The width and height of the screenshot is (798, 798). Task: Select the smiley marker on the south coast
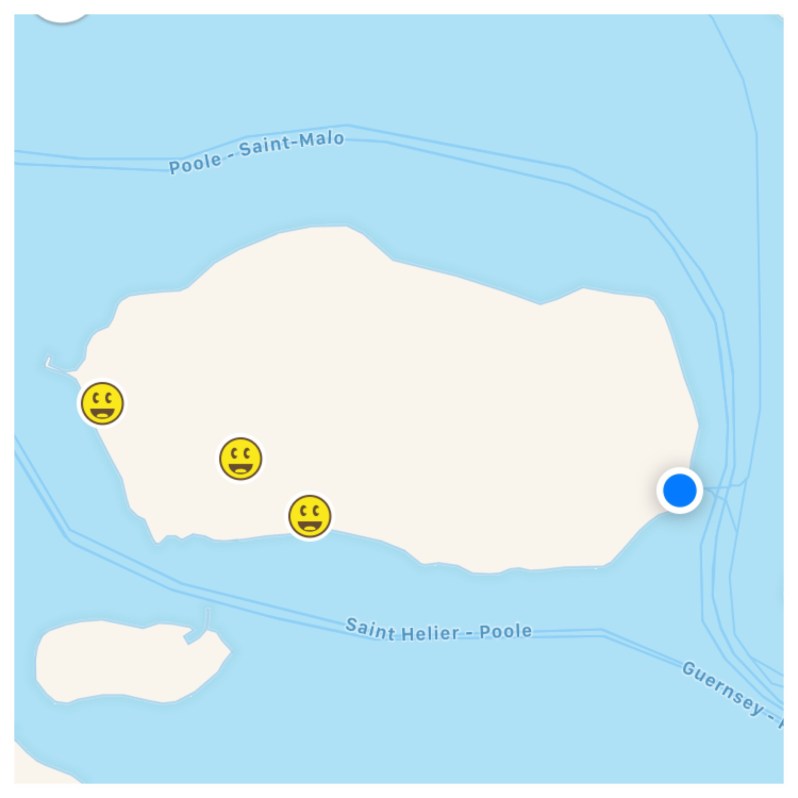coord(310,517)
